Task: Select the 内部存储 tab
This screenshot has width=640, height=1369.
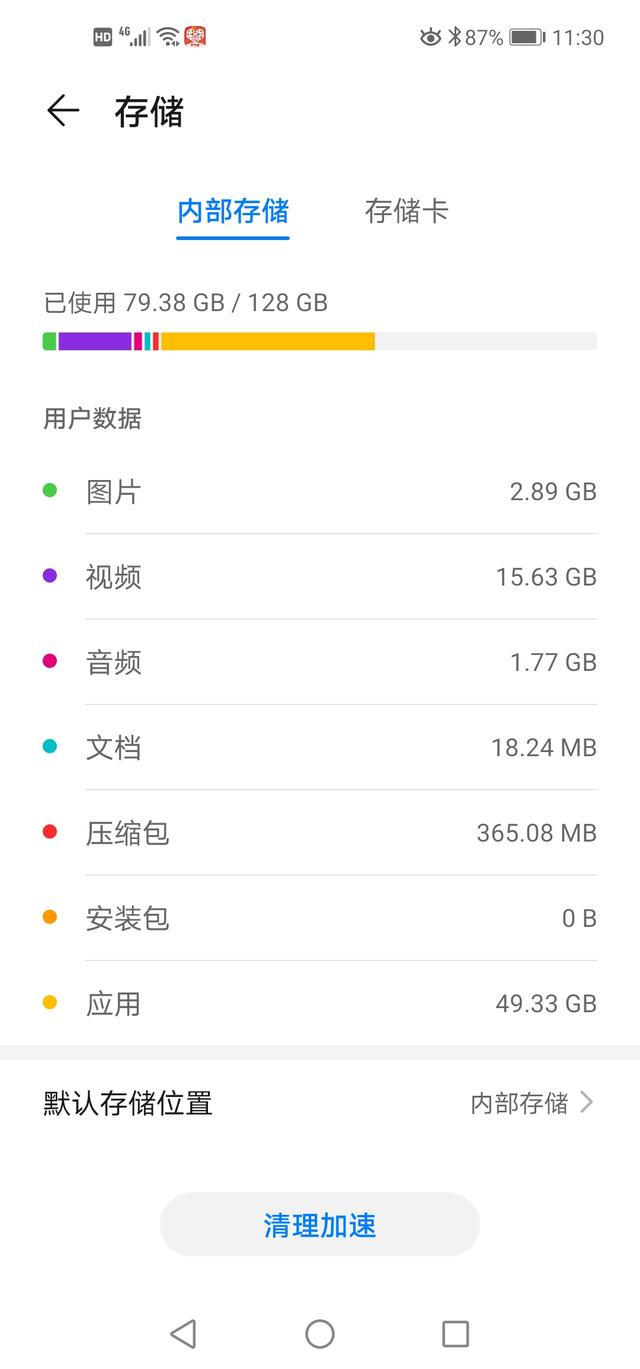Action: click(233, 211)
